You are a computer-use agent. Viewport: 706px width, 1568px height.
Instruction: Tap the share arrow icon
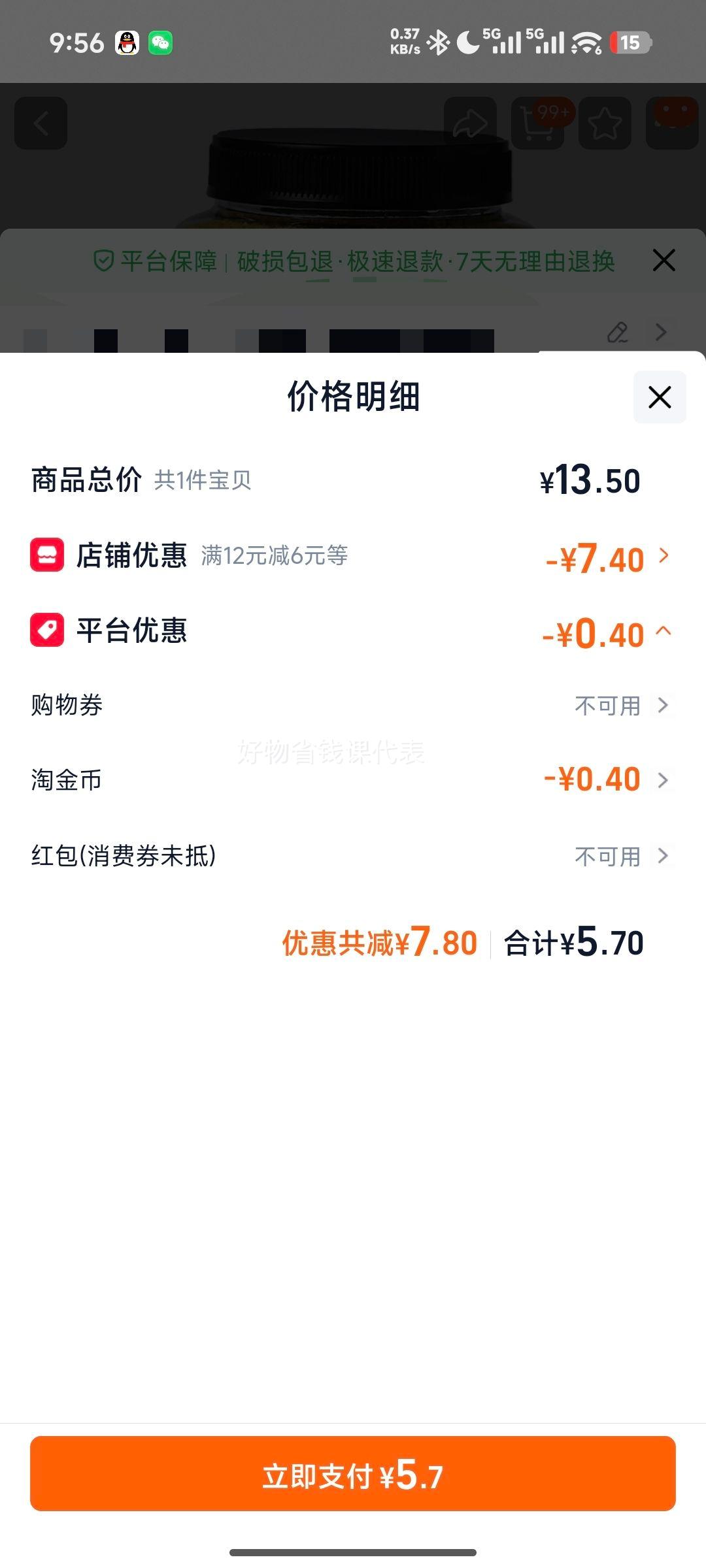click(x=470, y=124)
